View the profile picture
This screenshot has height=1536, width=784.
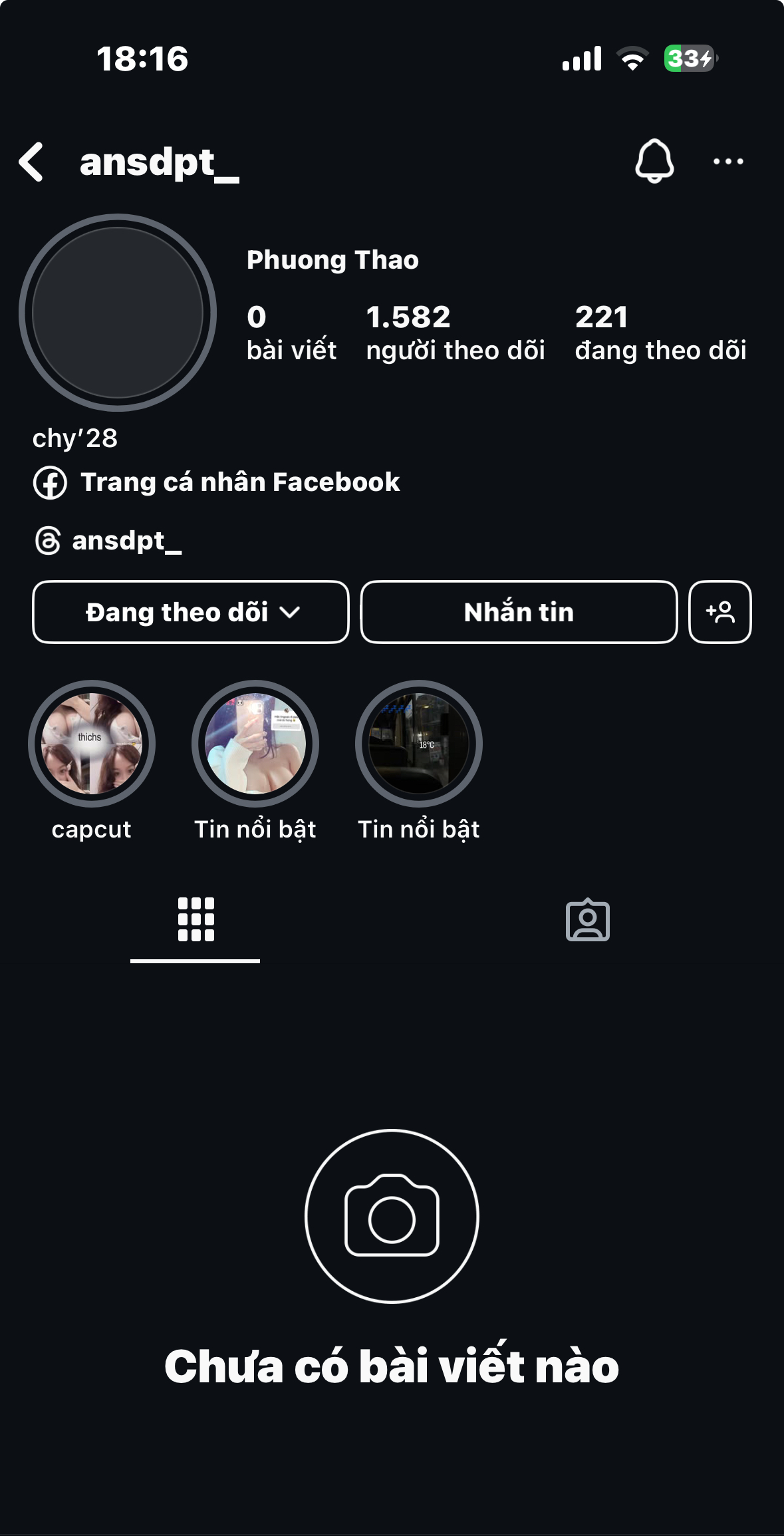point(118,312)
